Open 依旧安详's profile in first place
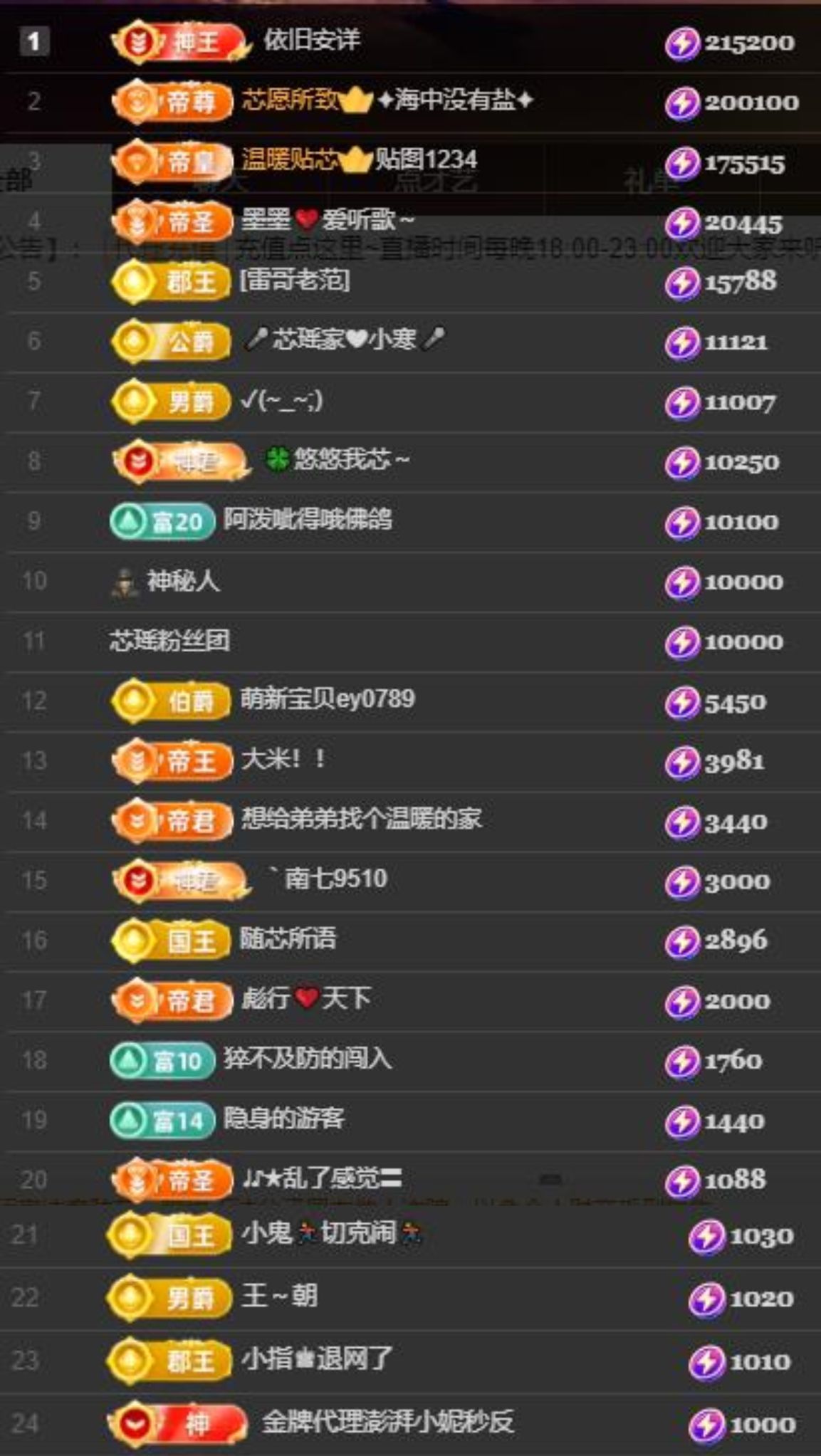The height and width of the screenshot is (1456, 821). [x=312, y=41]
